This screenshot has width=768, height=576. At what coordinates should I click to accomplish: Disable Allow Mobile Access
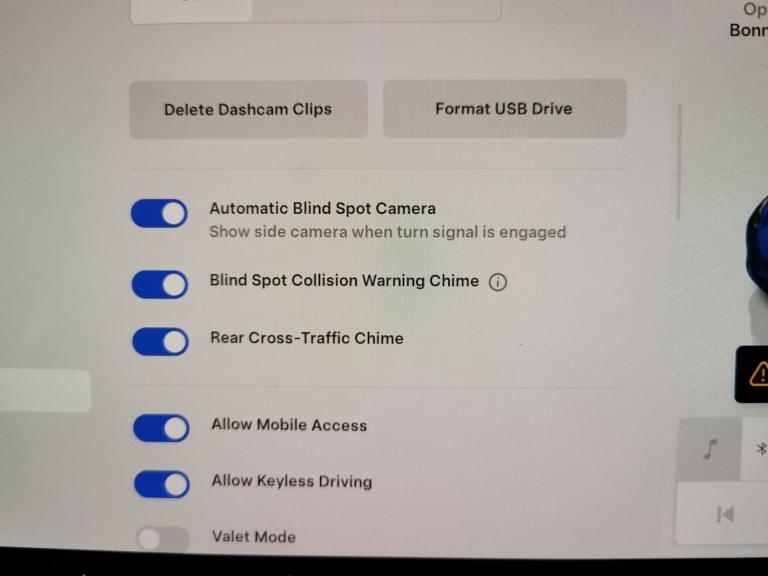[x=161, y=429]
